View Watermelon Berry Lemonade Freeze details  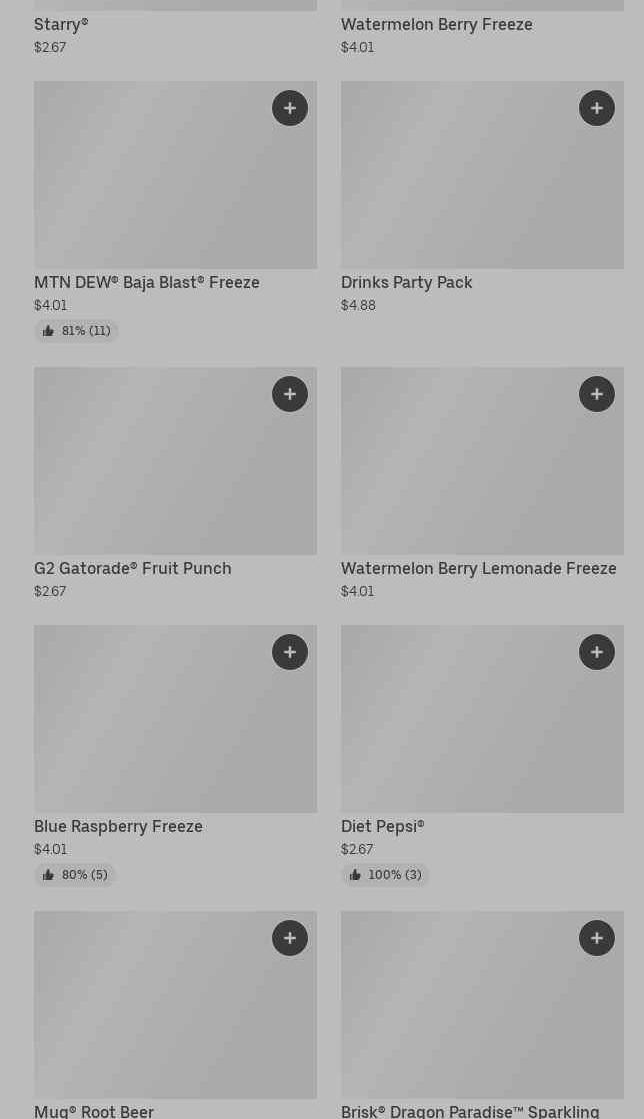pos(483,483)
